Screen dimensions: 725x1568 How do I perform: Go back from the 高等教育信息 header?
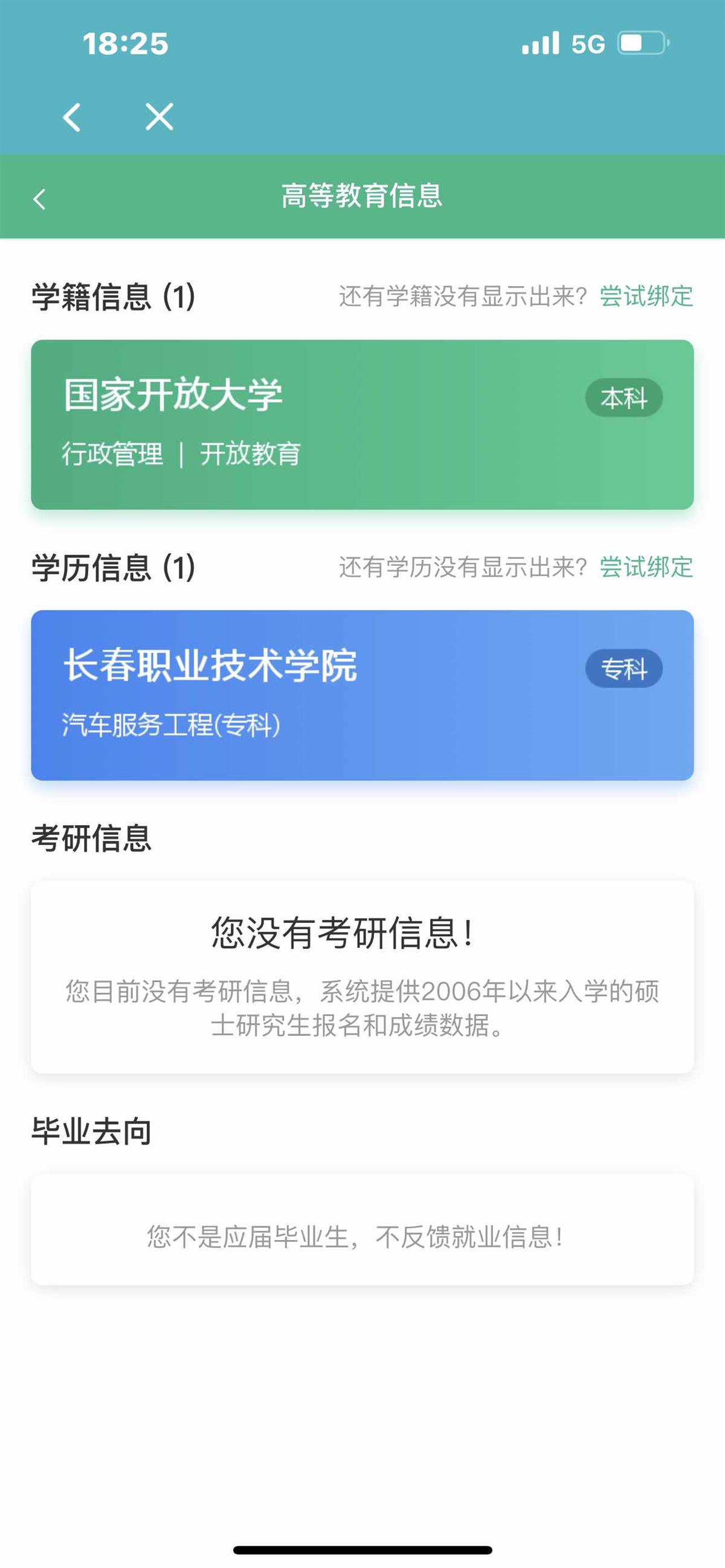(x=39, y=199)
